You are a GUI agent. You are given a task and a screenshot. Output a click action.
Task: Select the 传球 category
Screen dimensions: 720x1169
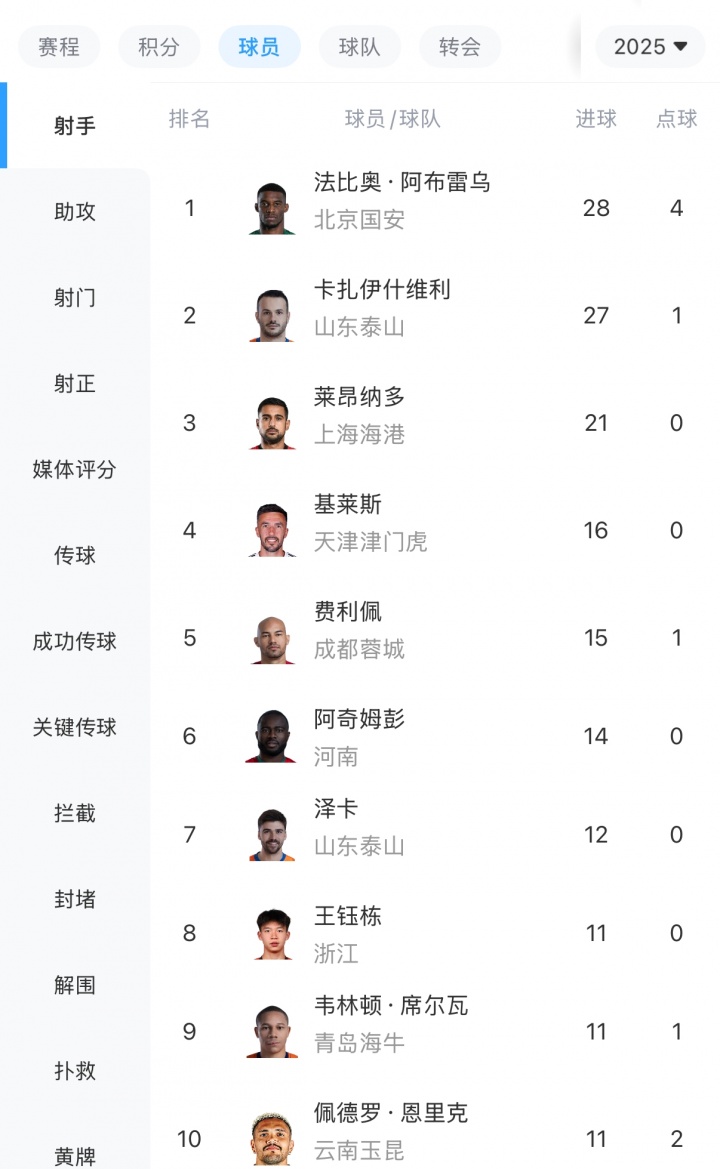tap(75, 556)
